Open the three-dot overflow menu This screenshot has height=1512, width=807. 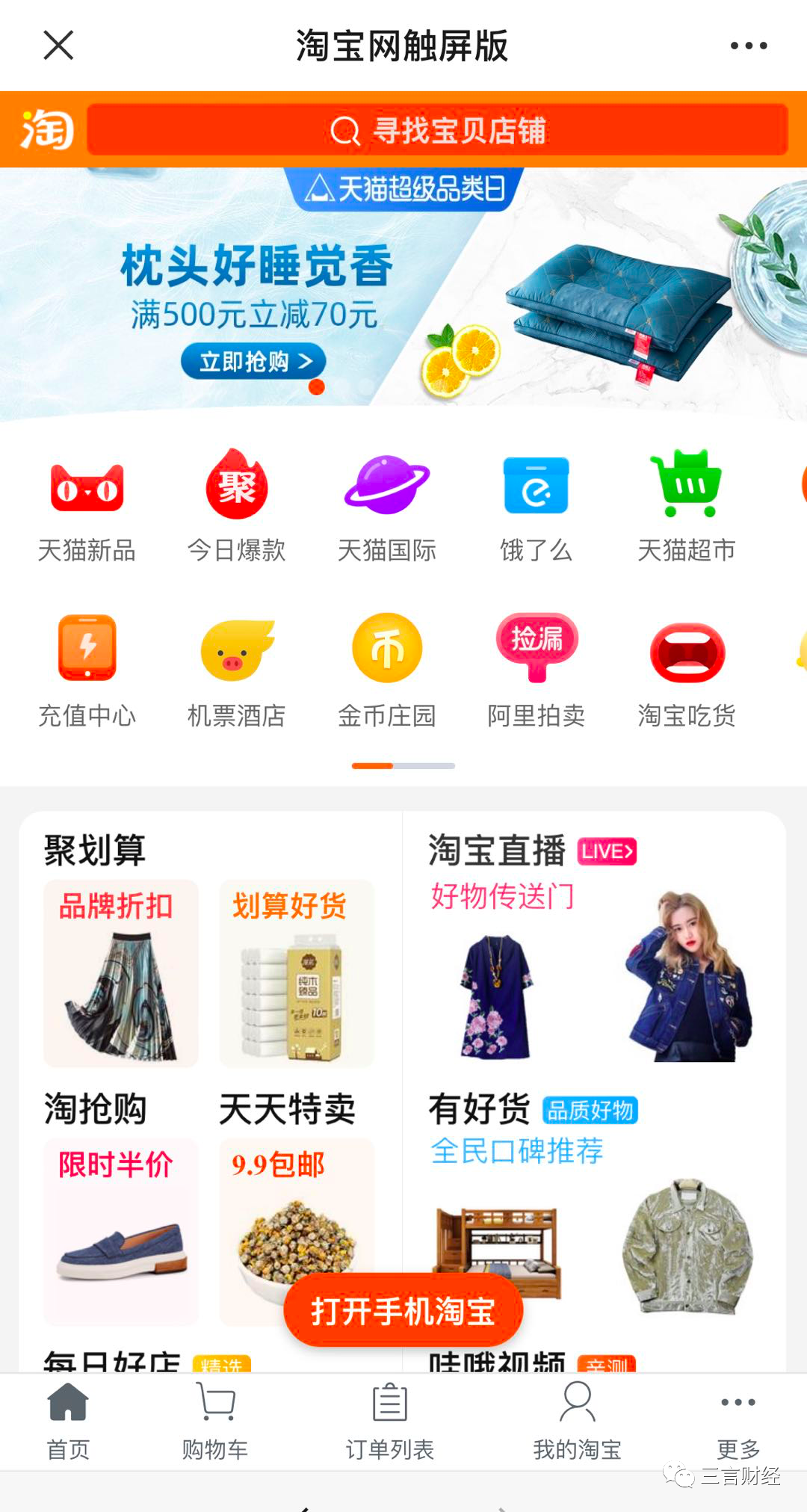pyautogui.click(x=748, y=46)
